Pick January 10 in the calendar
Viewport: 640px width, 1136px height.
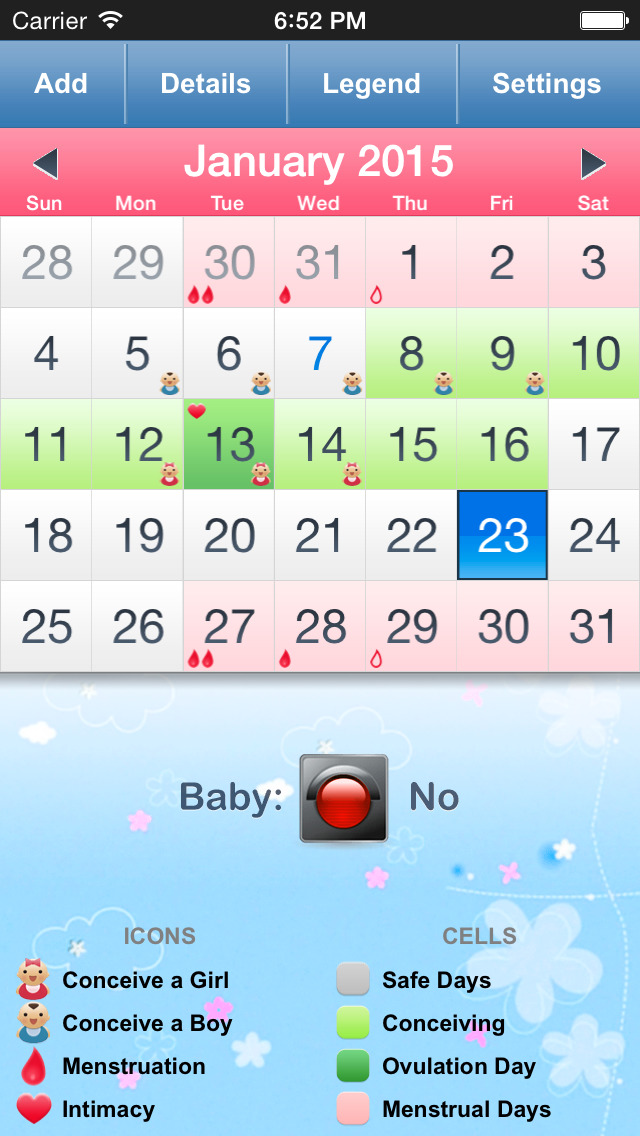point(594,354)
